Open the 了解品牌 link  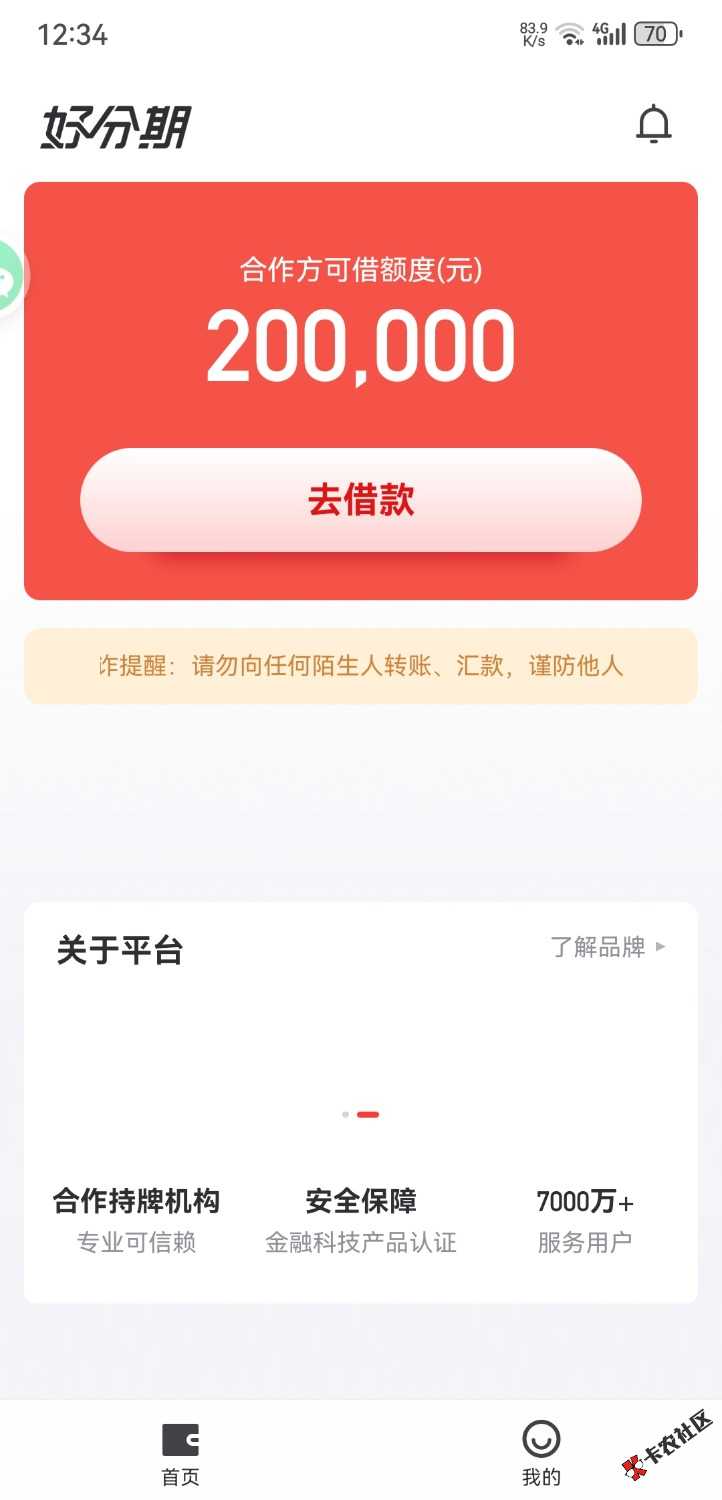click(x=607, y=947)
